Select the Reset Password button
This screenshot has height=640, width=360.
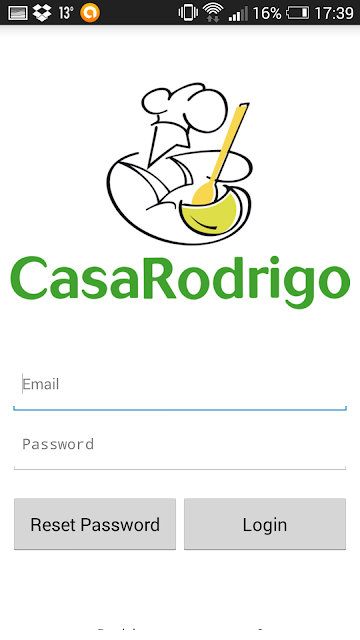(95, 524)
